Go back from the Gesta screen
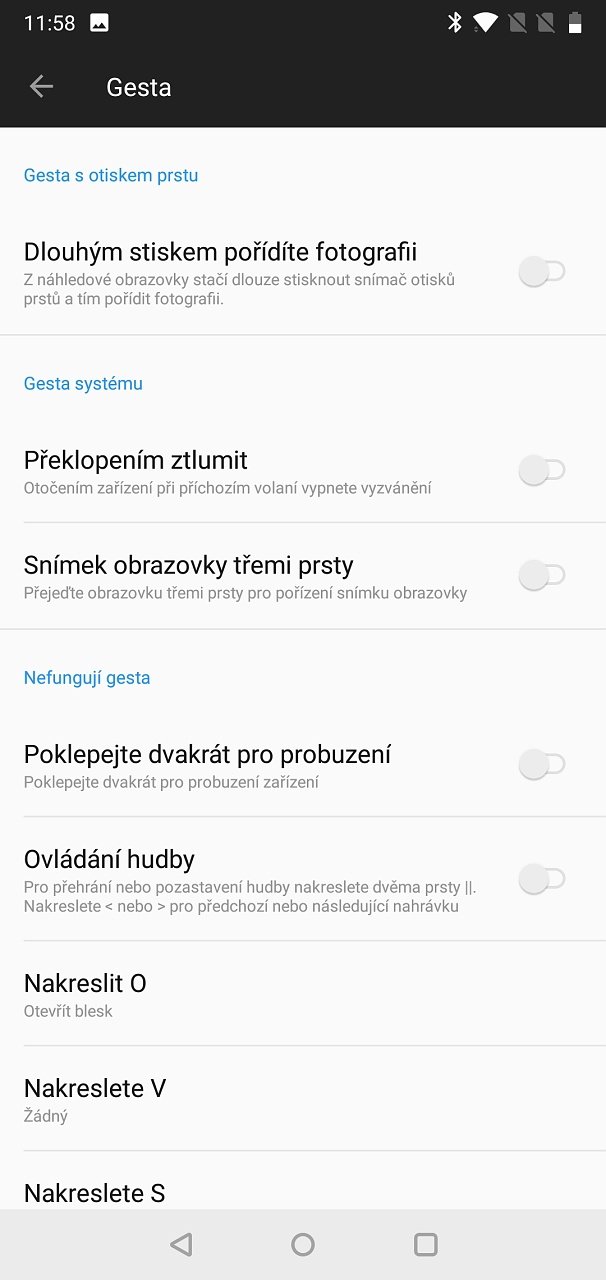 point(41,87)
